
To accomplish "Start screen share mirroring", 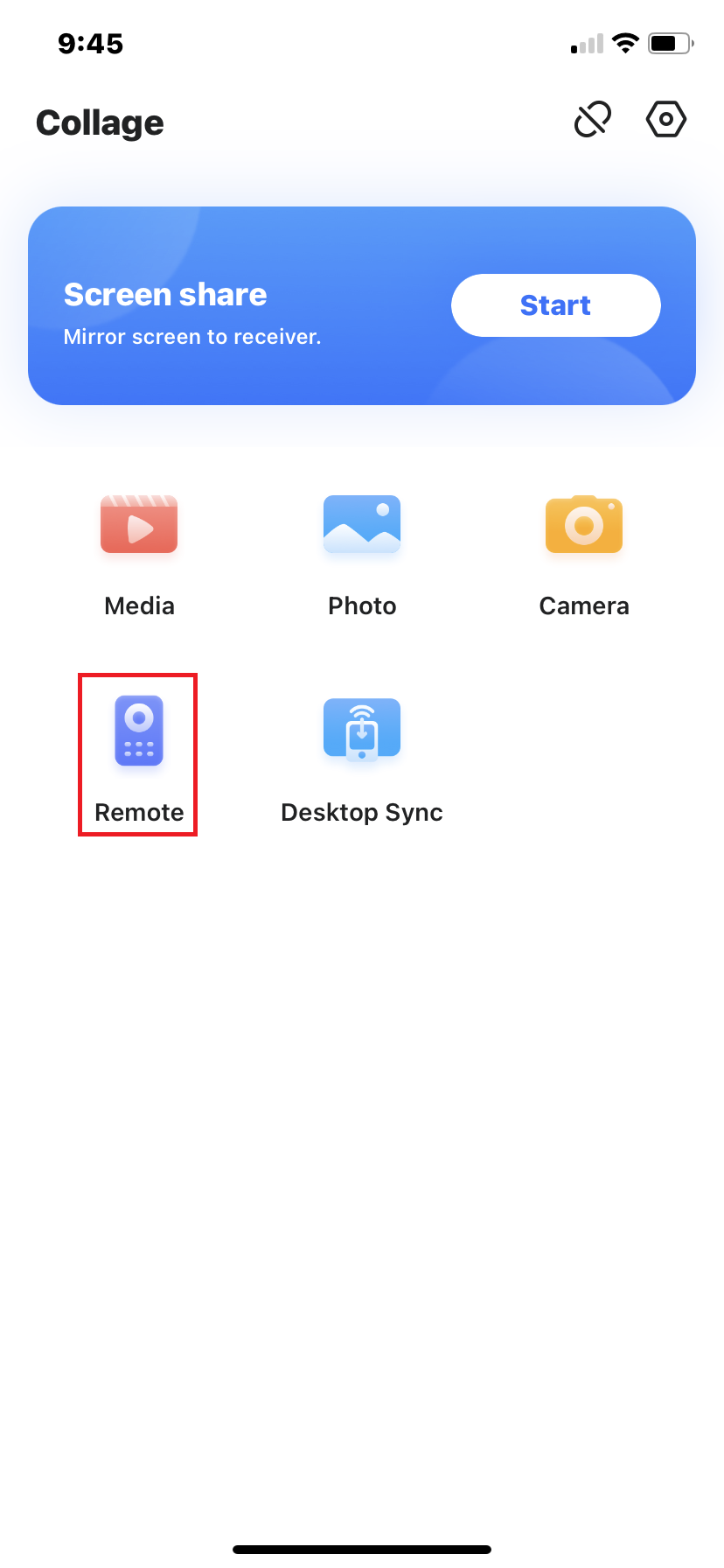I will pos(555,305).
